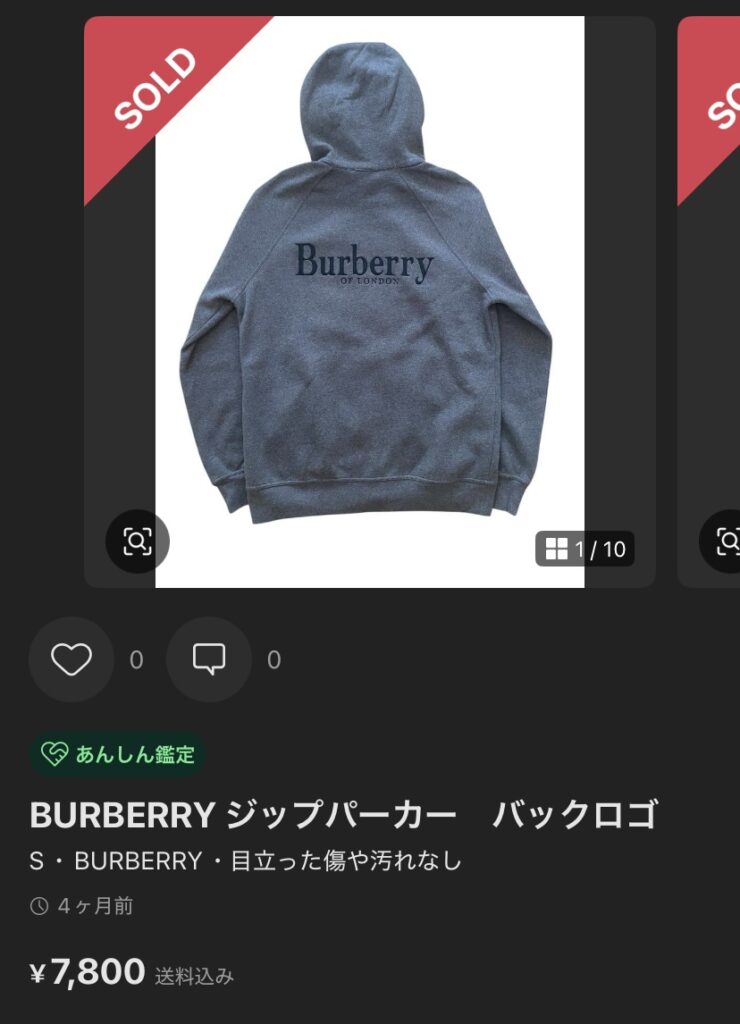The width and height of the screenshot is (740, 1024).
Task: Open the 1 / 10 photo grid view
Action: pyautogui.click(x=585, y=549)
